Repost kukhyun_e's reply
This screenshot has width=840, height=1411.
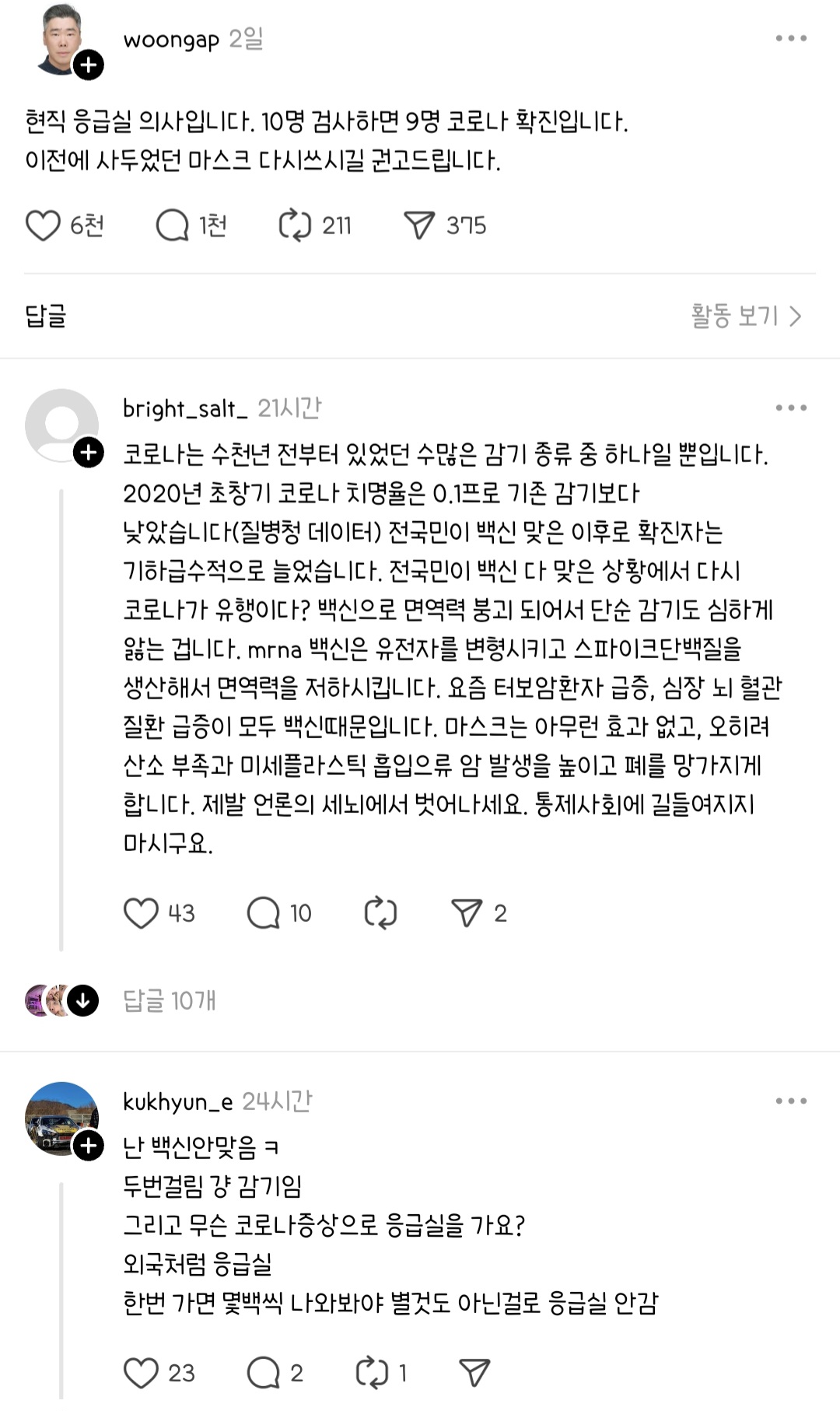tap(372, 1373)
